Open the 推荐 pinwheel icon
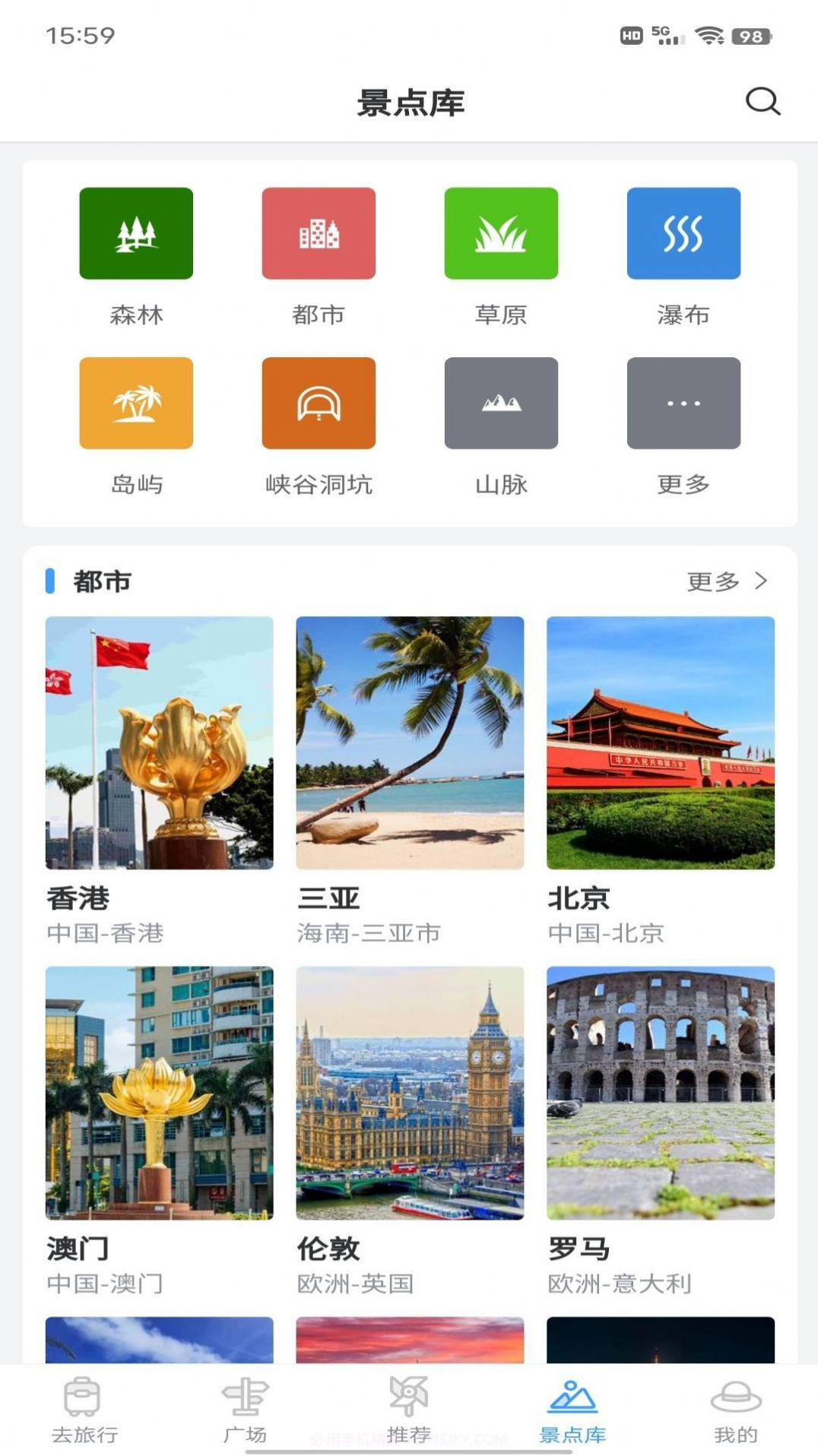818x1456 pixels. pos(408,1406)
